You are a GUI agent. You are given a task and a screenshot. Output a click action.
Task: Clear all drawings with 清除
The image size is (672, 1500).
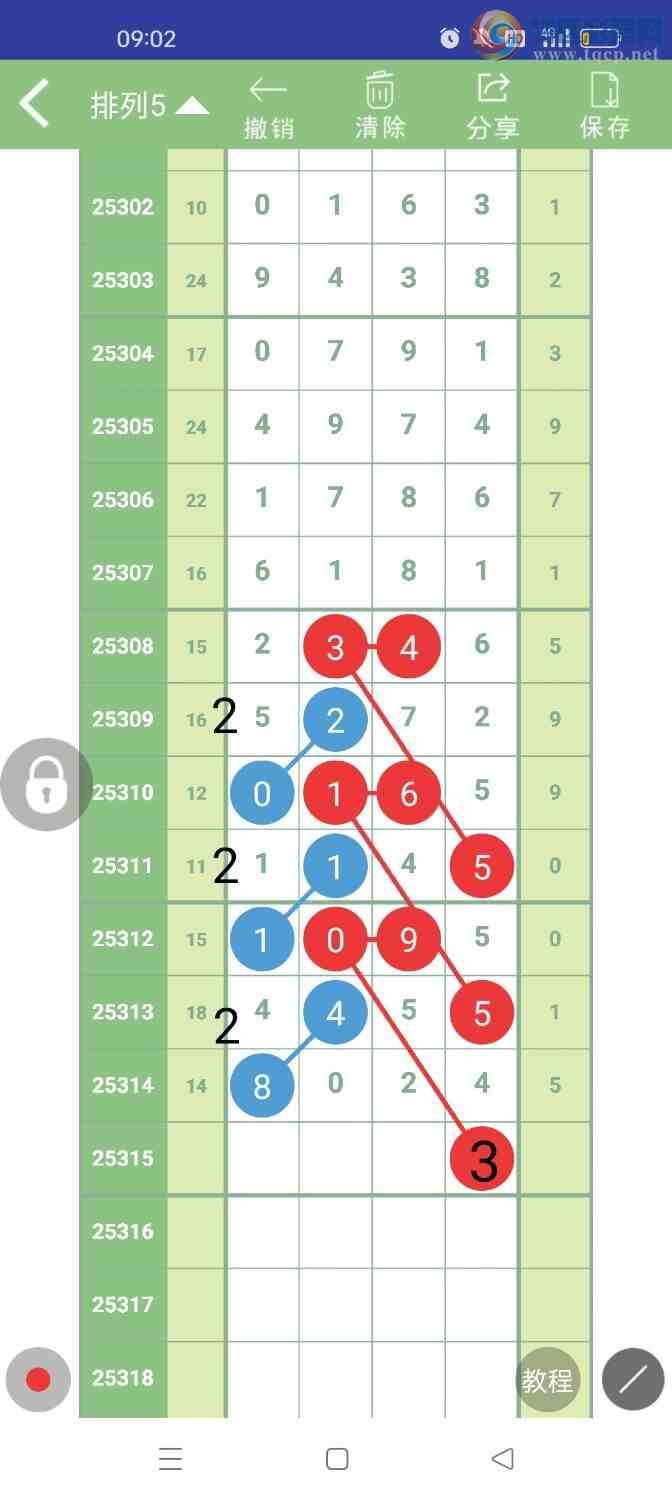tap(380, 106)
